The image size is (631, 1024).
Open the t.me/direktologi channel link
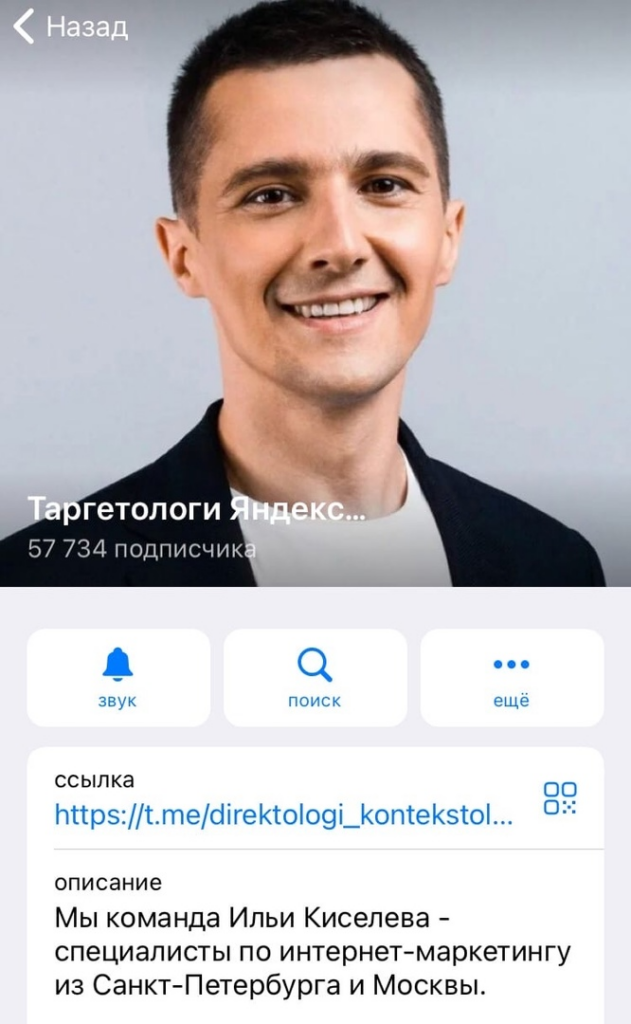pyautogui.click(x=284, y=815)
